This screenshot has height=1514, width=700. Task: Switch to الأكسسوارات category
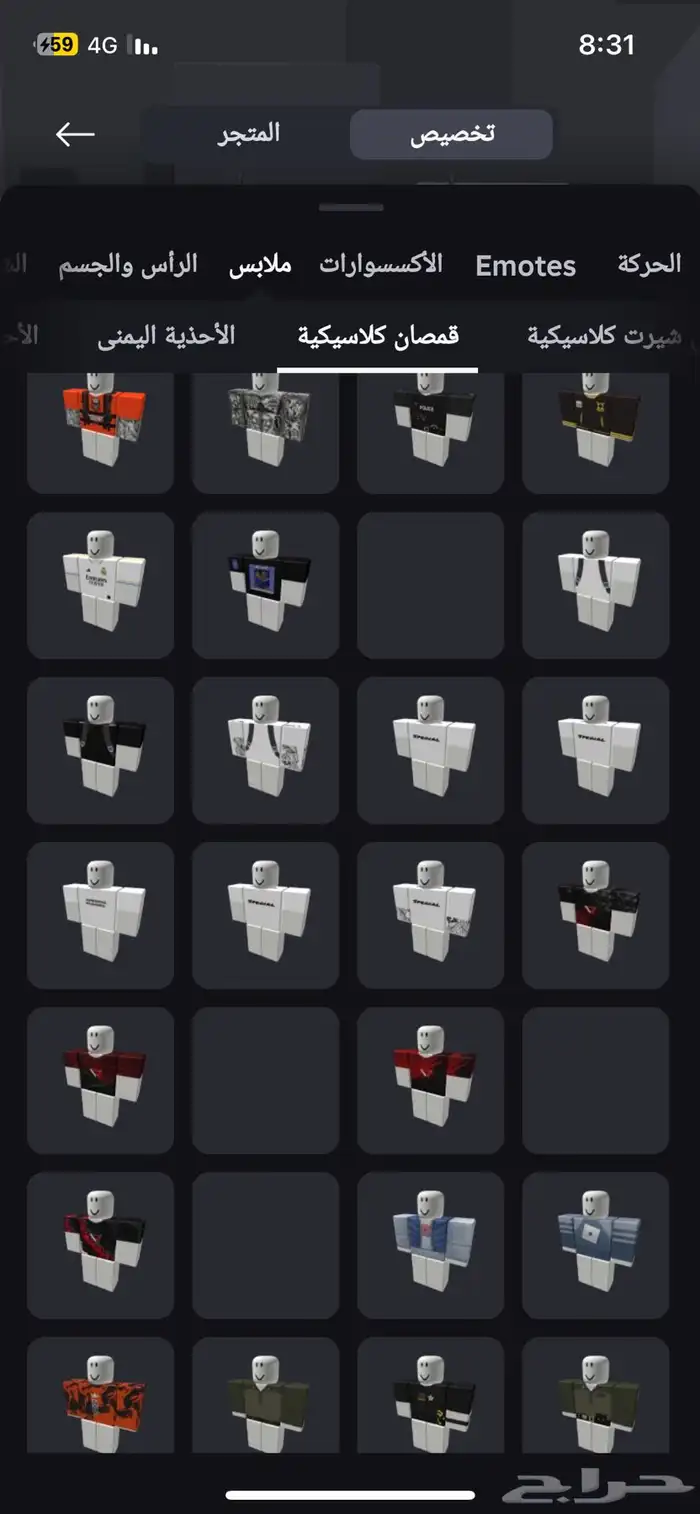381,265
